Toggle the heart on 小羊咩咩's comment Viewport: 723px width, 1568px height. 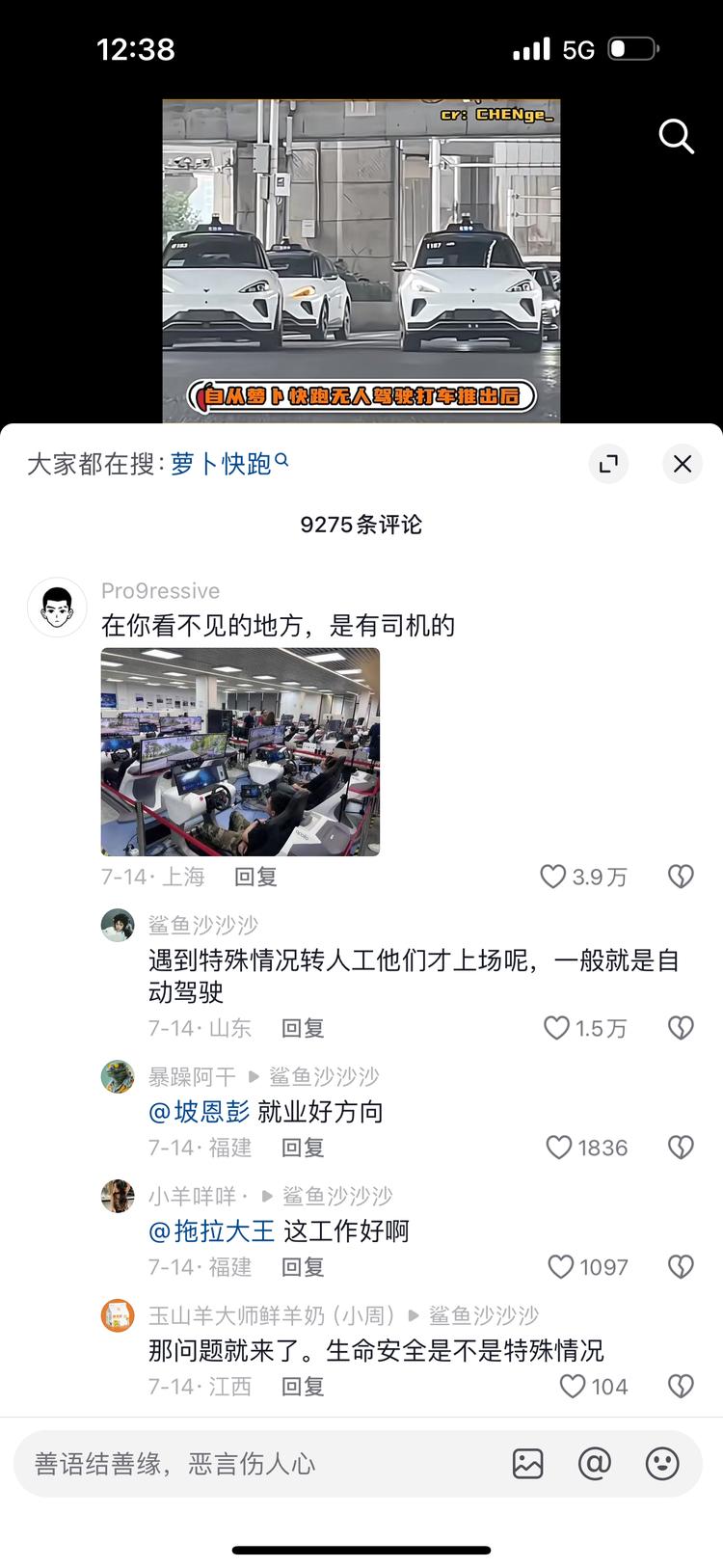559,1267
